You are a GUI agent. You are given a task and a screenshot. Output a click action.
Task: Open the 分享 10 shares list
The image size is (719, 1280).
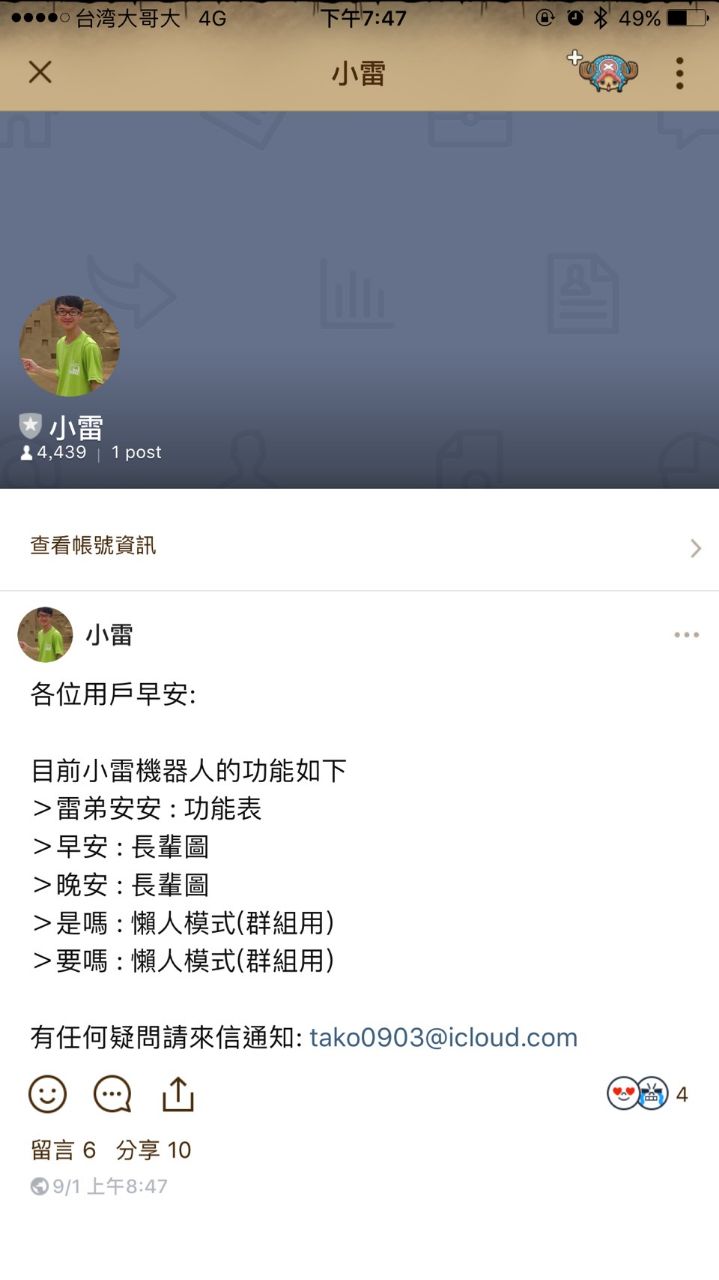[x=153, y=1150]
